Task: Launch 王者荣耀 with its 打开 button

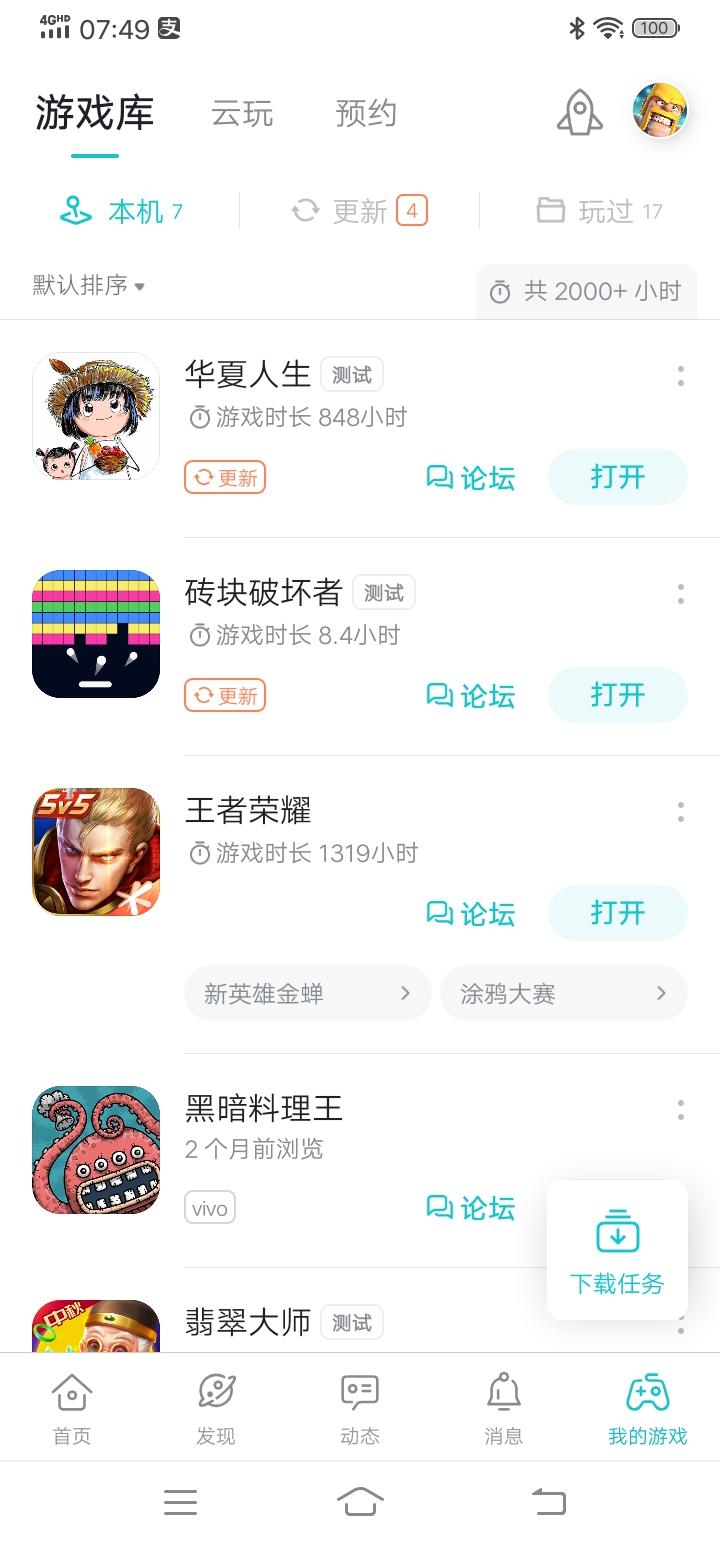Action: click(x=617, y=913)
